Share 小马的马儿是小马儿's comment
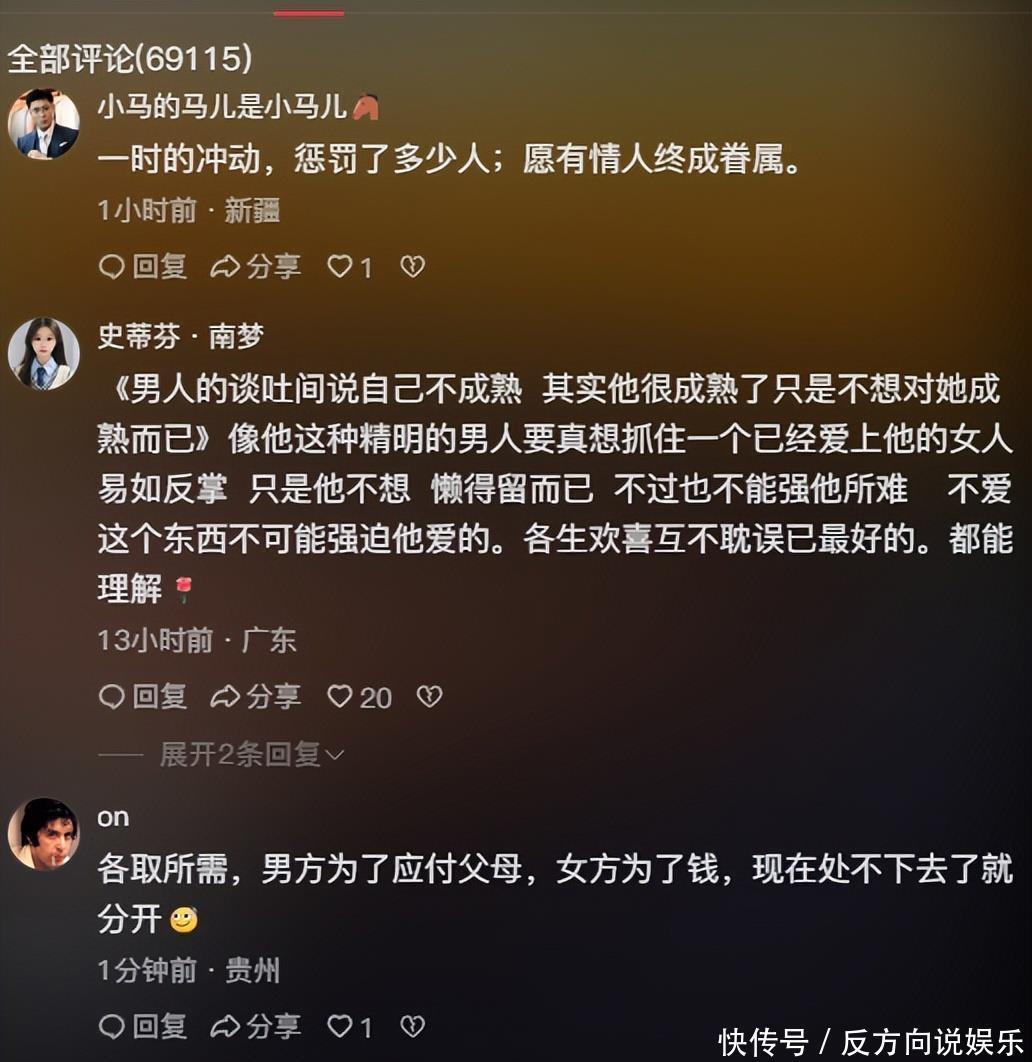The height and width of the screenshot is (1062, 1032). 256,266
